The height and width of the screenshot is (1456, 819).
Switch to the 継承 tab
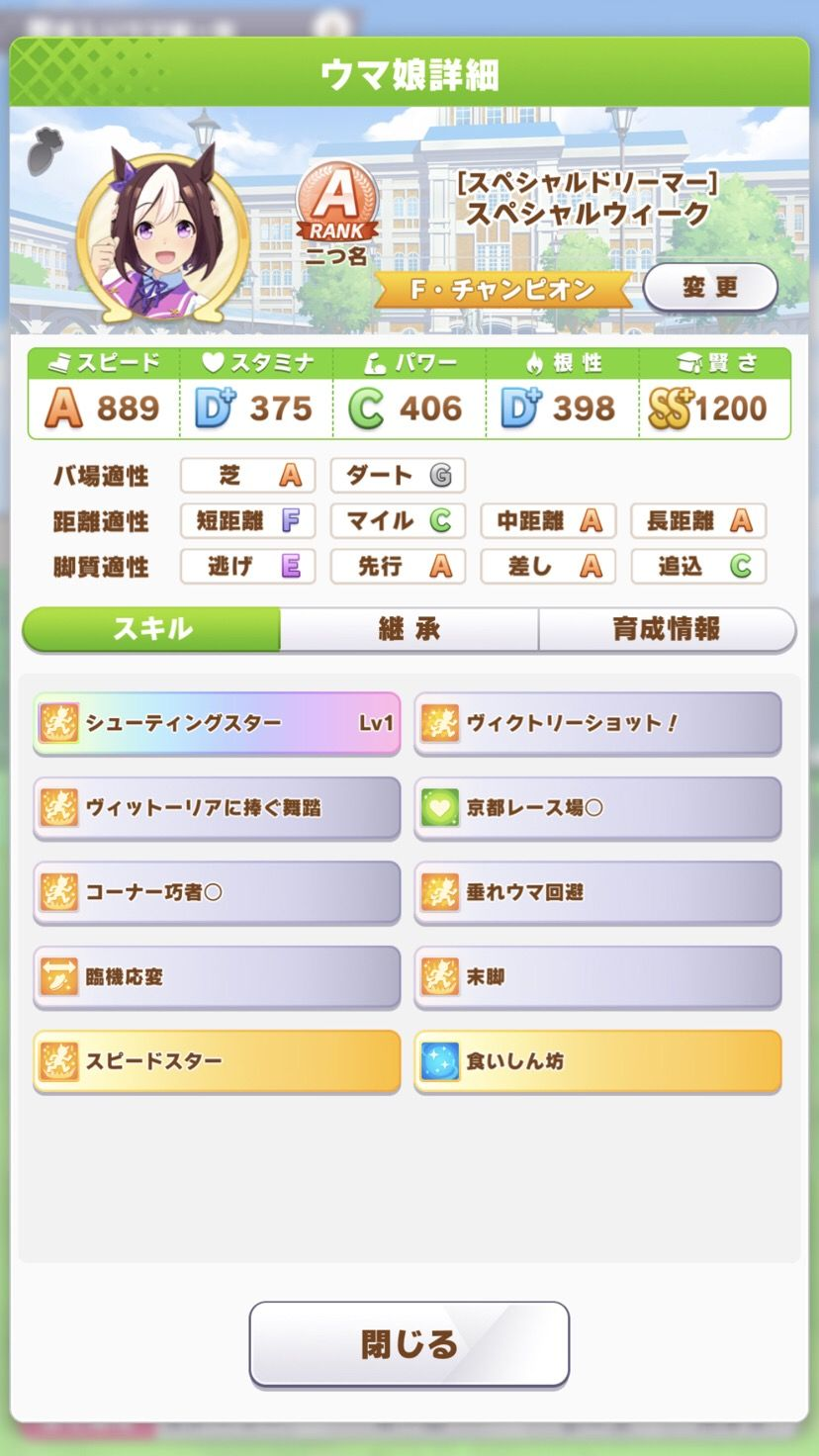coord(409,629)
